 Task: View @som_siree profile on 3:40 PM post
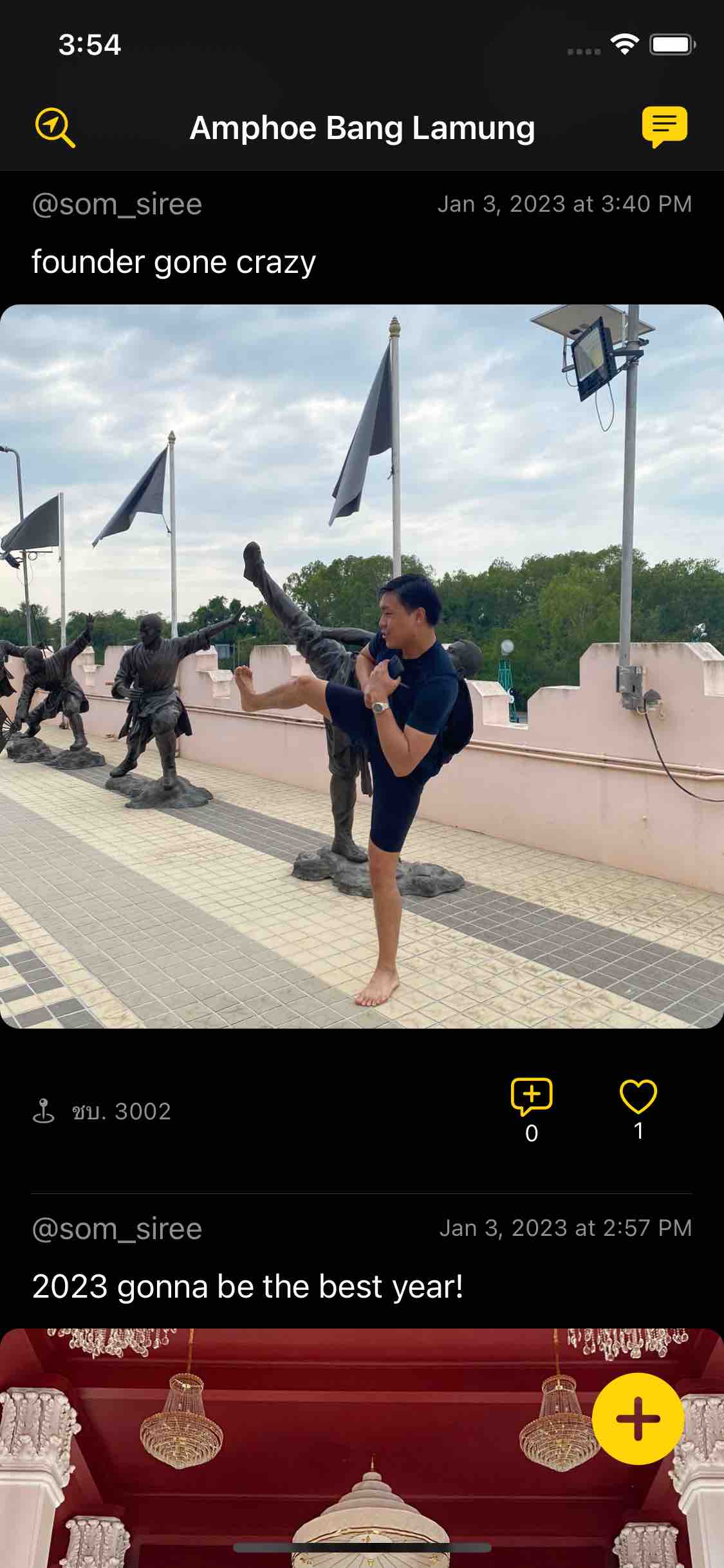click(117, 205)
